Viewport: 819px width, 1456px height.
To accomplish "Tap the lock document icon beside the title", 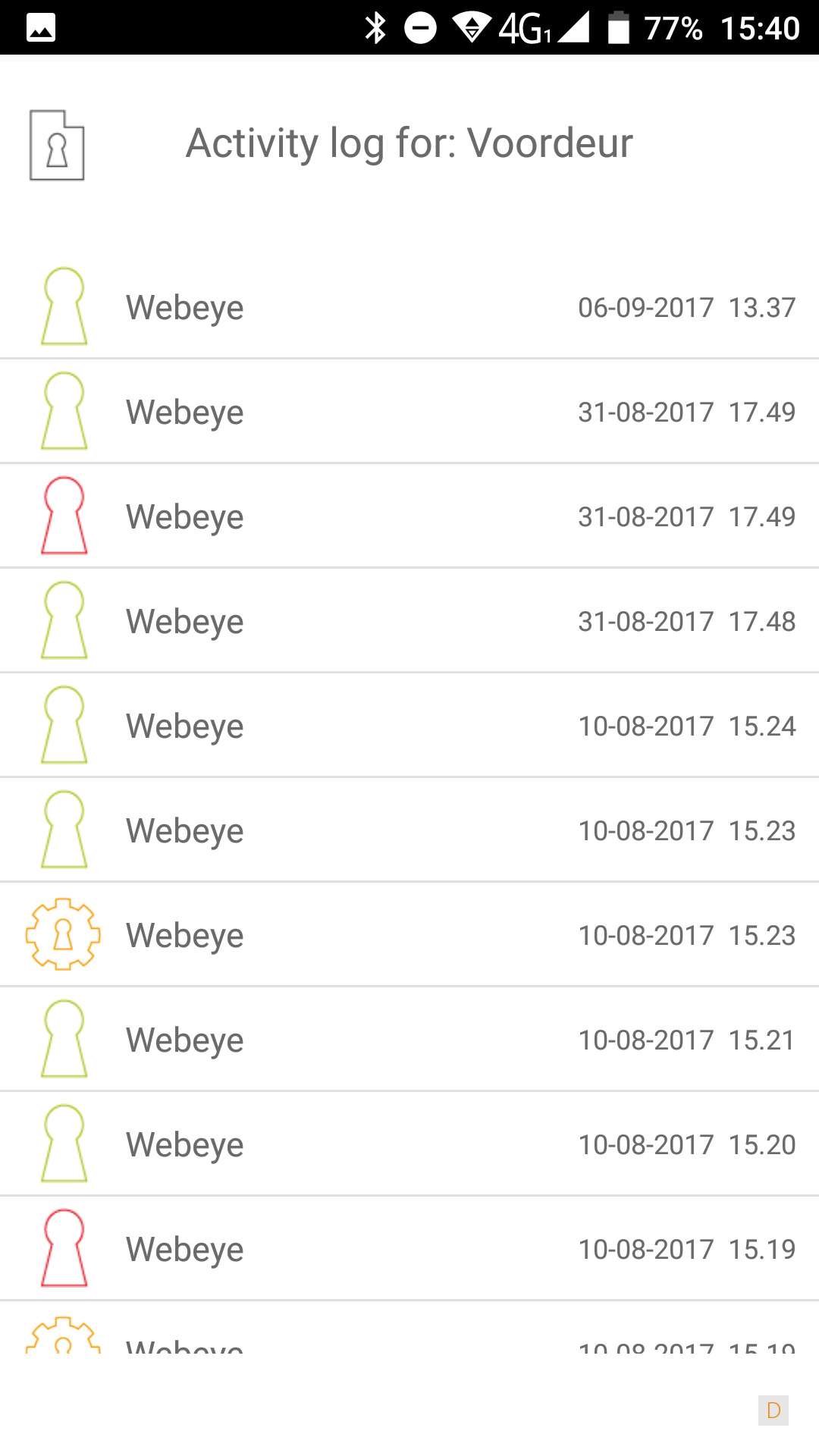I will (x=57, y=145).
